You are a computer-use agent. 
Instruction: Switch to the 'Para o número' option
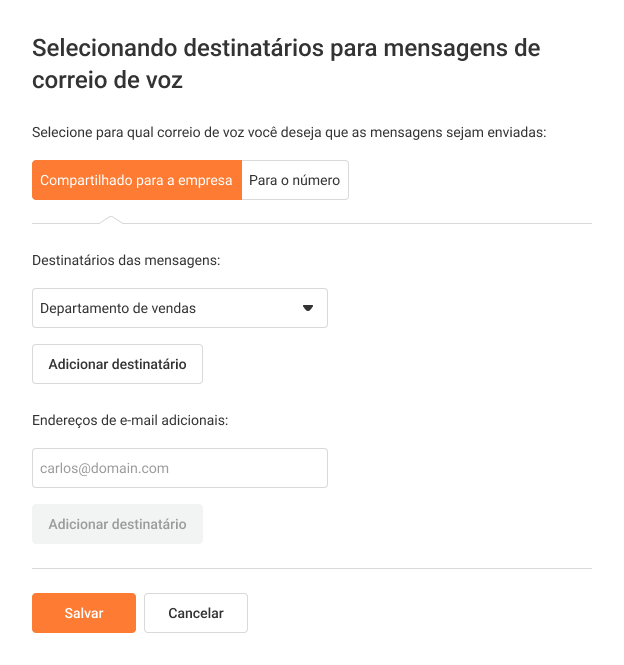[x=295, y=181]
